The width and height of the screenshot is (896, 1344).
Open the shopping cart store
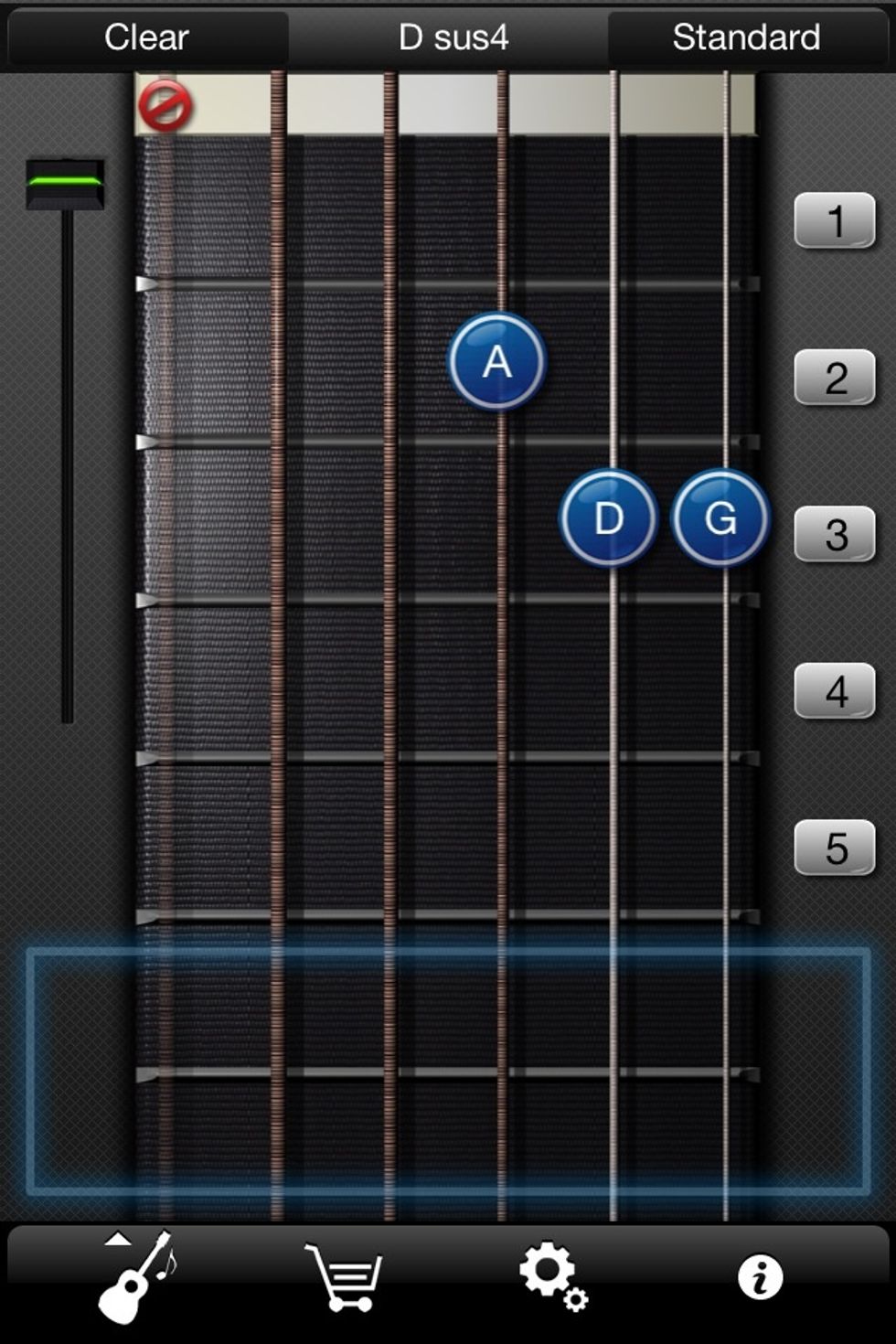[344, 1276]
